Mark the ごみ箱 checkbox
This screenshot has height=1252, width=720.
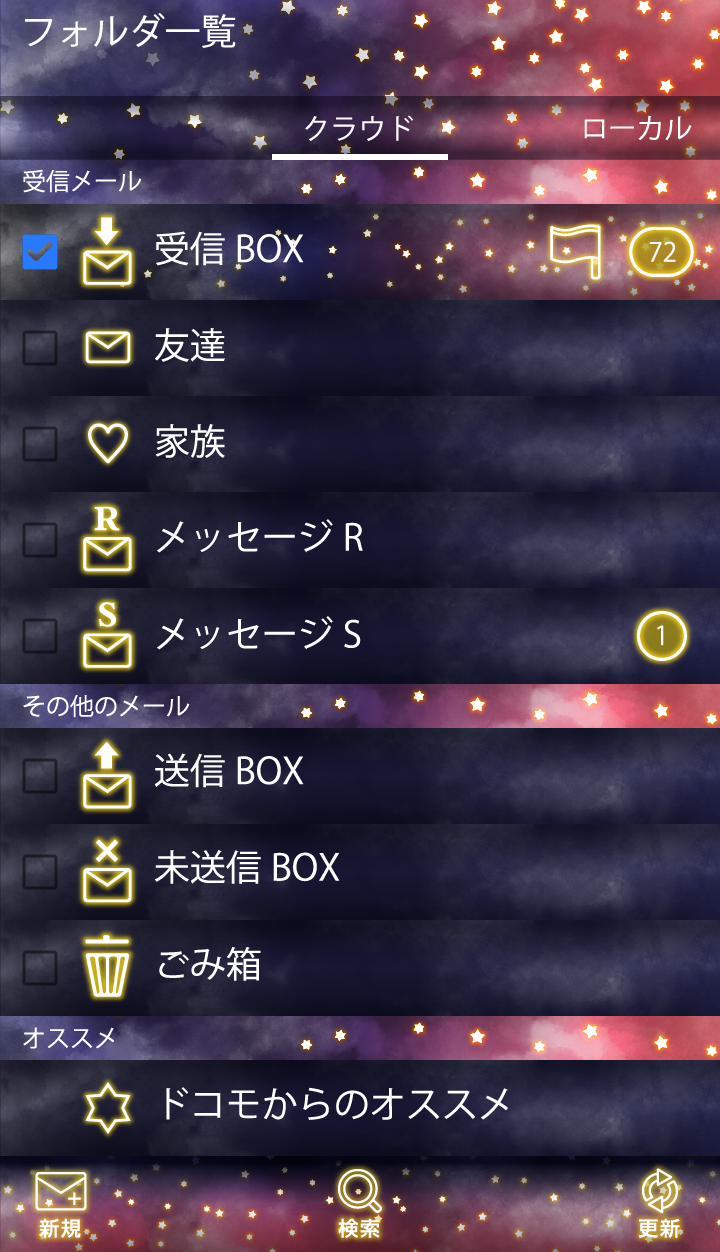point(40,966)
